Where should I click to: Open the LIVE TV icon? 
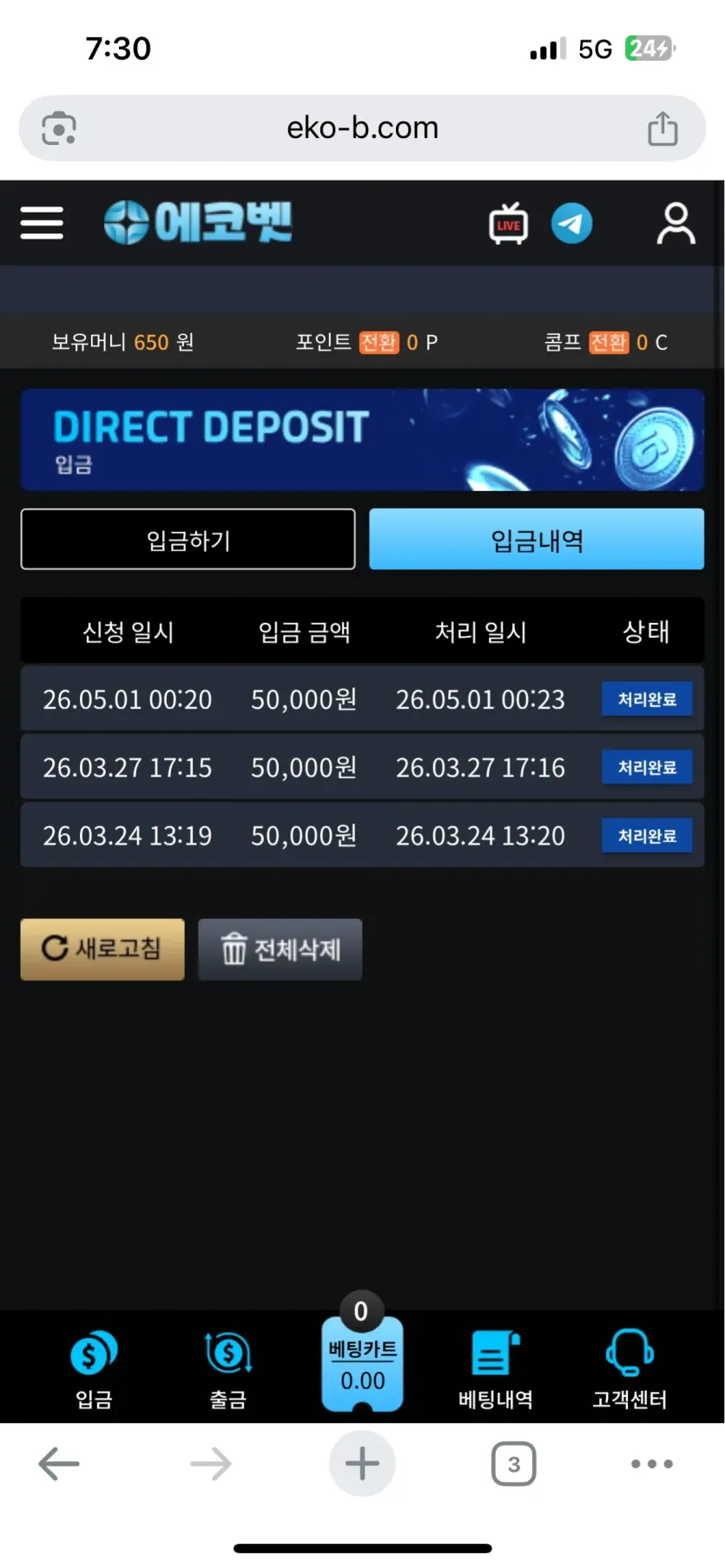coord(508,224)
